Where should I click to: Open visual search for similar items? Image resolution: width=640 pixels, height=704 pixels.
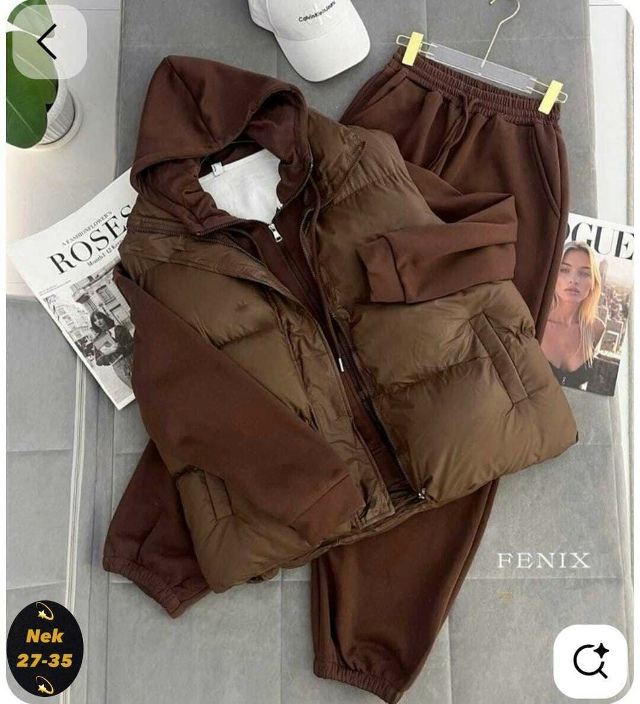(x=590, y=660)
